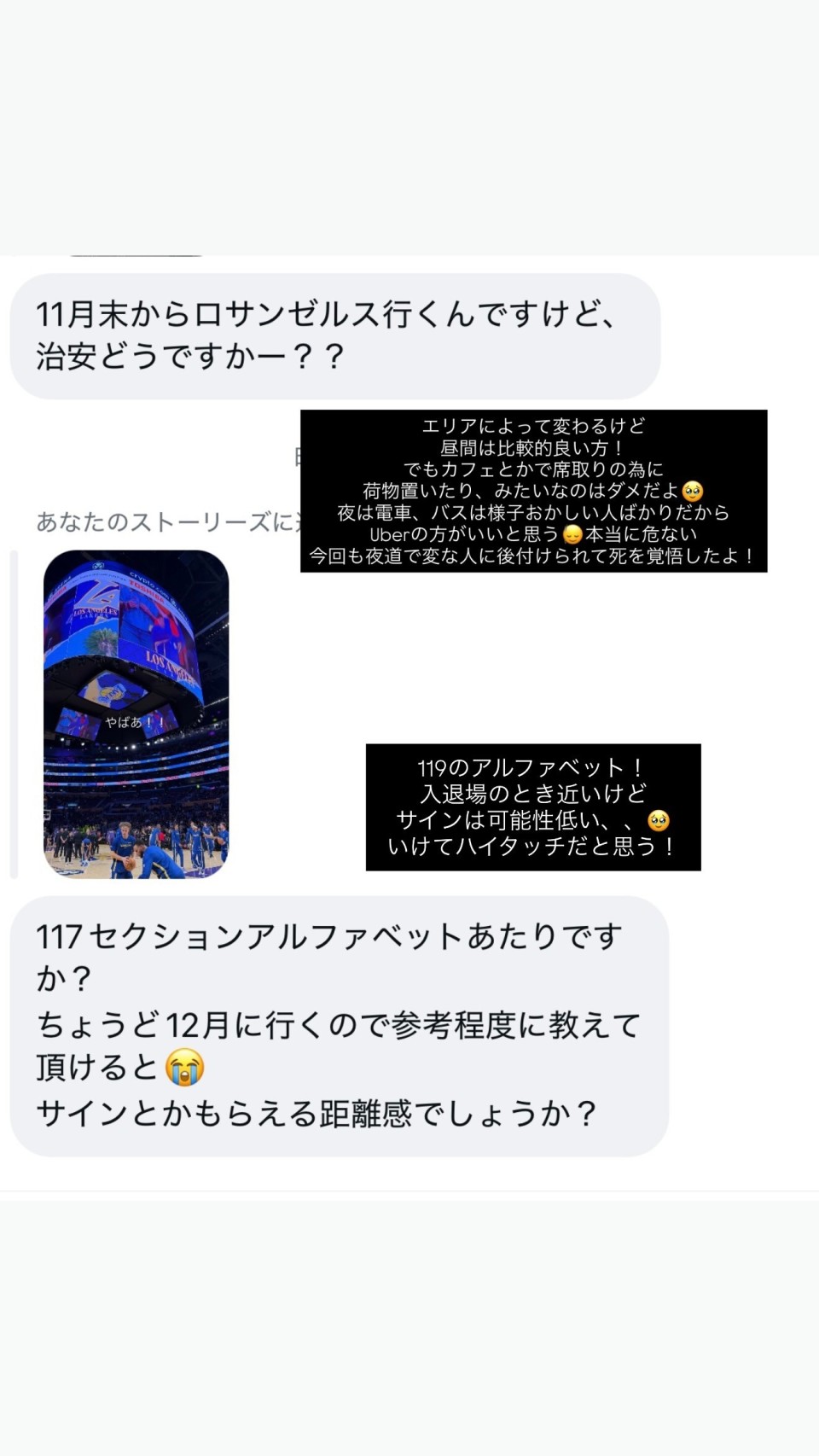Image resolution: width=819 pixels, height=1456 pixels.
Task: Tap the 😔 emoji next to Uberの方がいいと思う
Action: [572, 534]
